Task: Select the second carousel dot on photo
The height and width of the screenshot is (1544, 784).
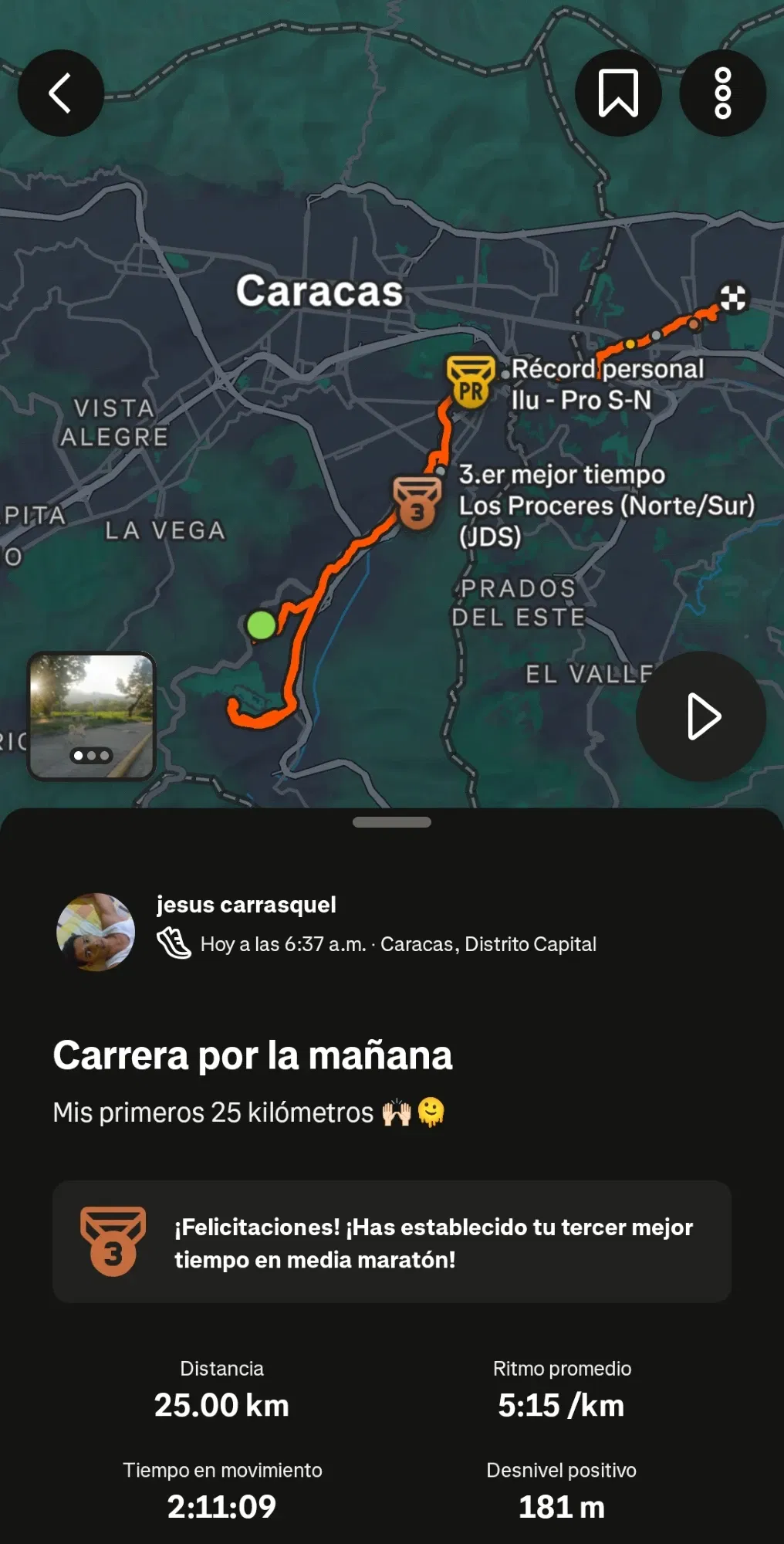Action: tap(92, 755)
